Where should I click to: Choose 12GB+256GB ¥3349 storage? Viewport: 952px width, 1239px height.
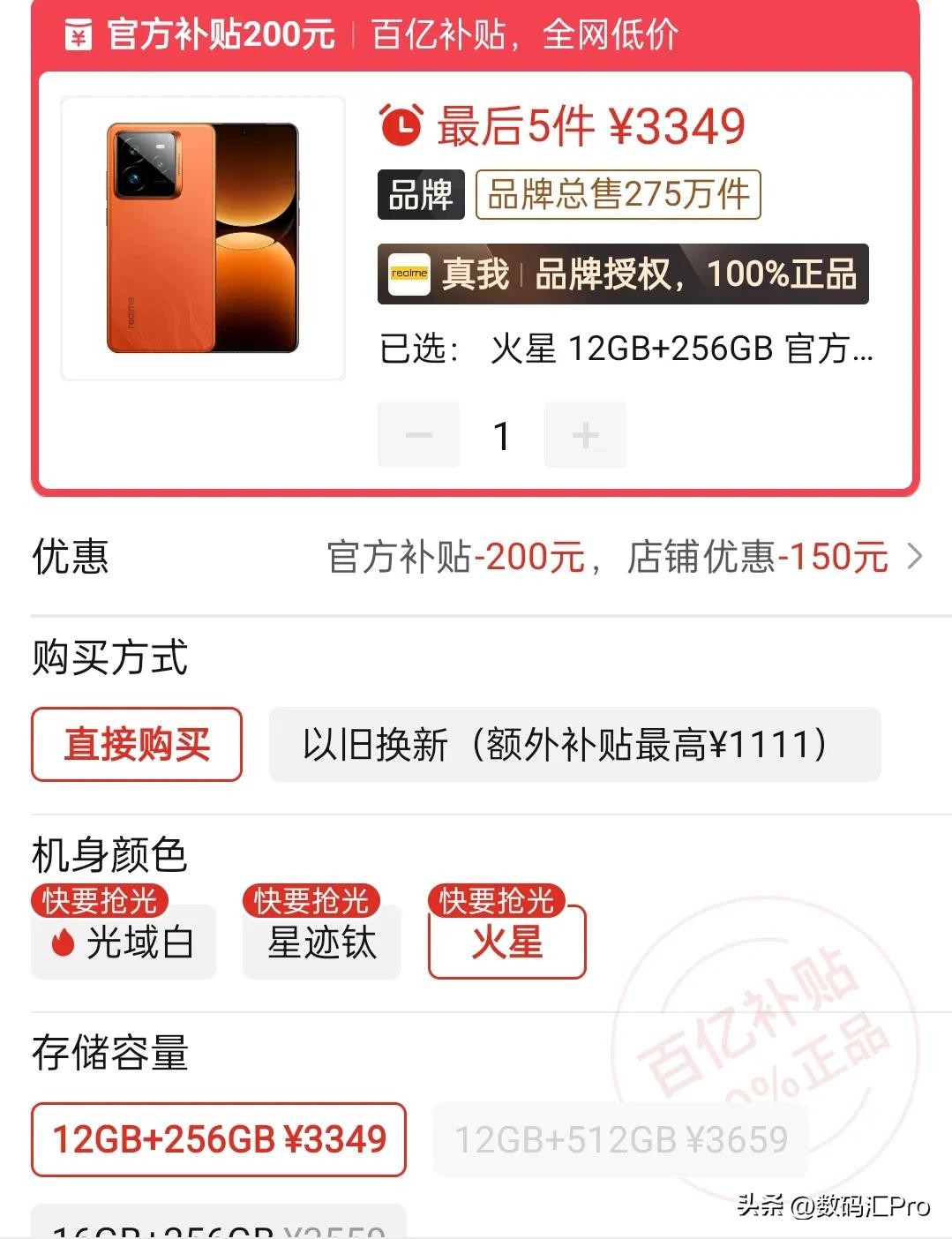[x=219, y=1139]
